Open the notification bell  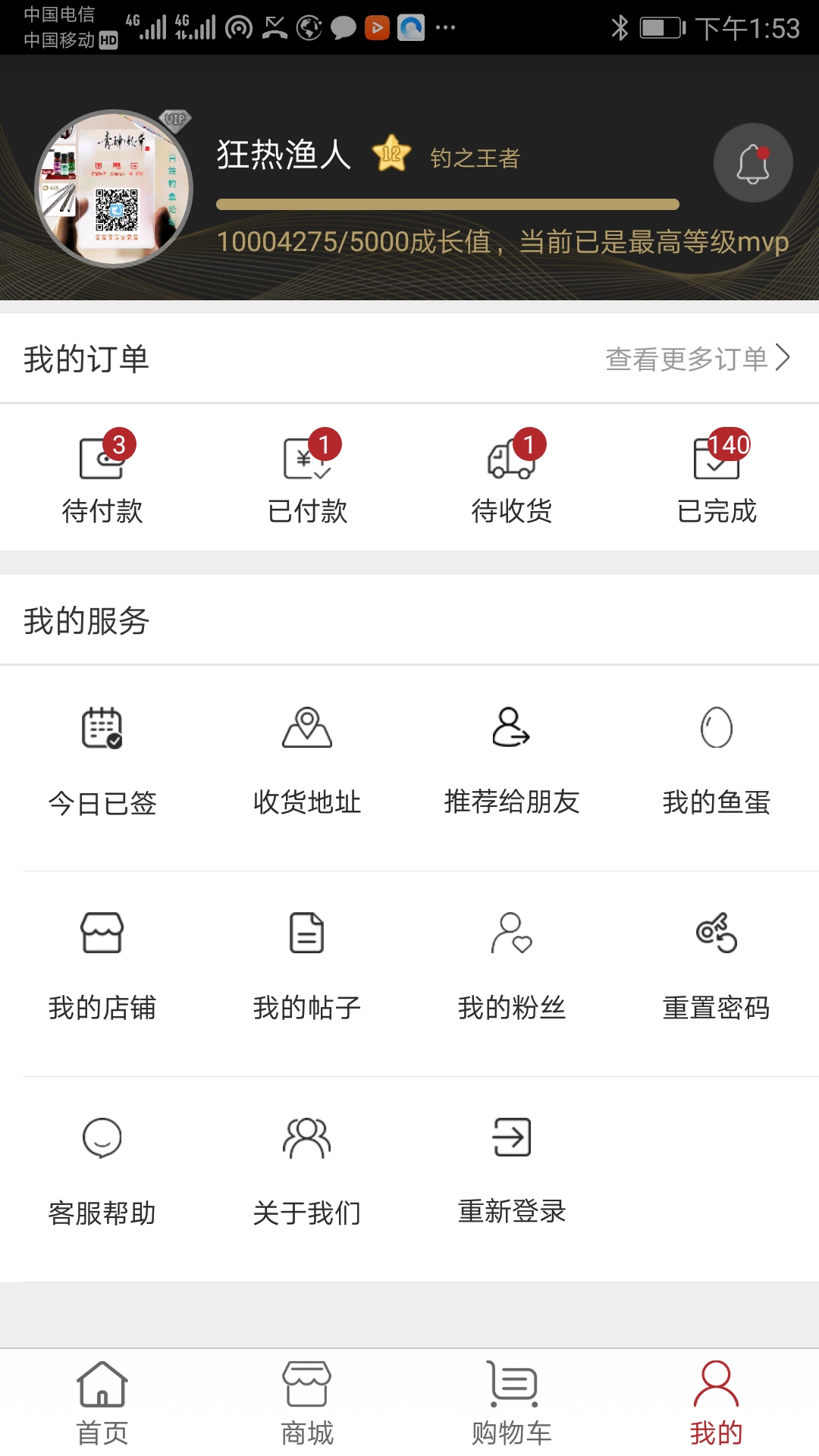[x=753, y=162]
